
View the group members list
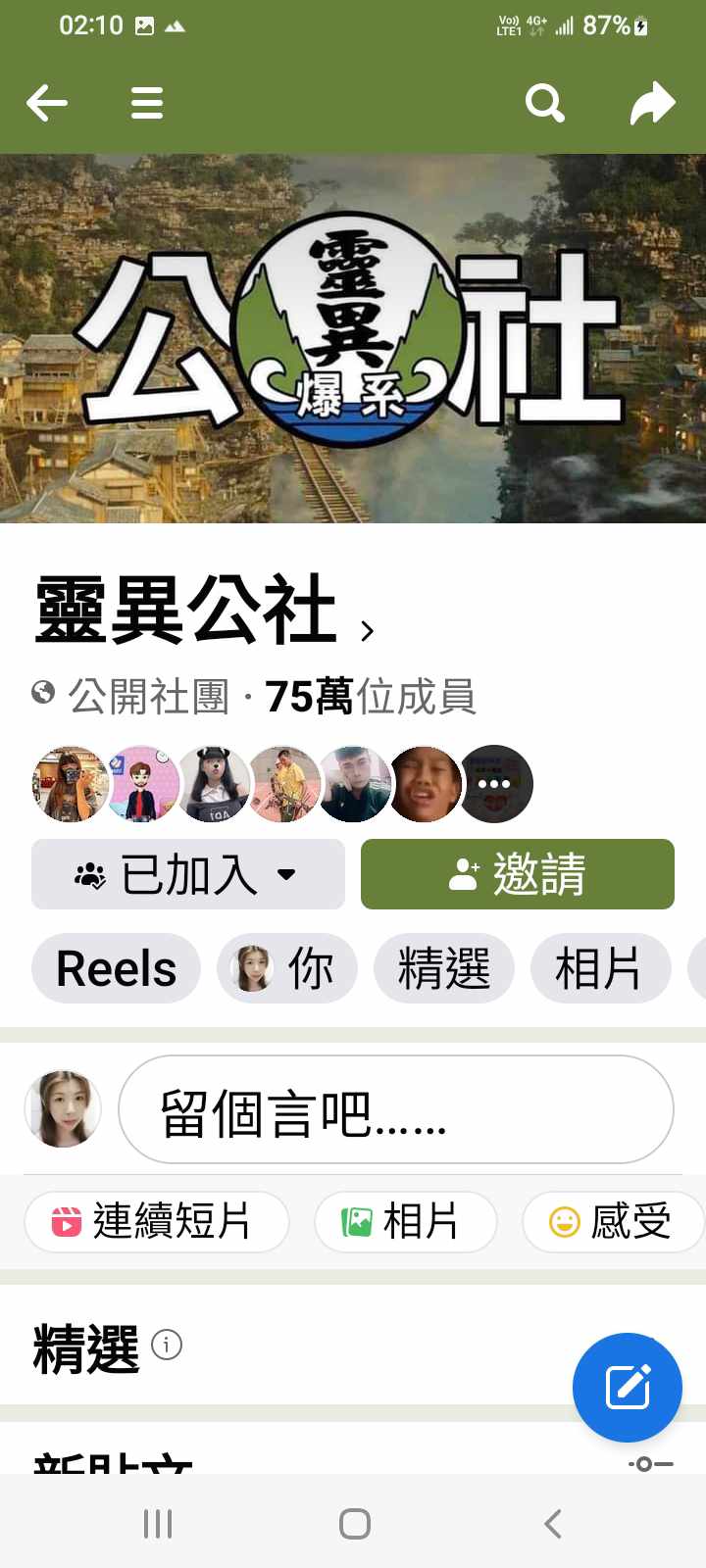pos(282,784)
